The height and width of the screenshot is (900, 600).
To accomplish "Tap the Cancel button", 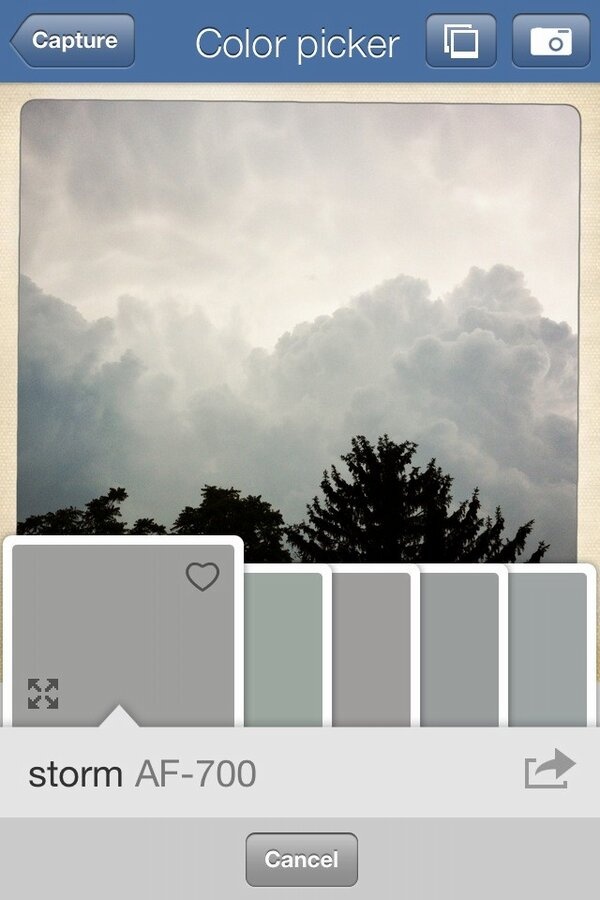I will tap(301, 859).
